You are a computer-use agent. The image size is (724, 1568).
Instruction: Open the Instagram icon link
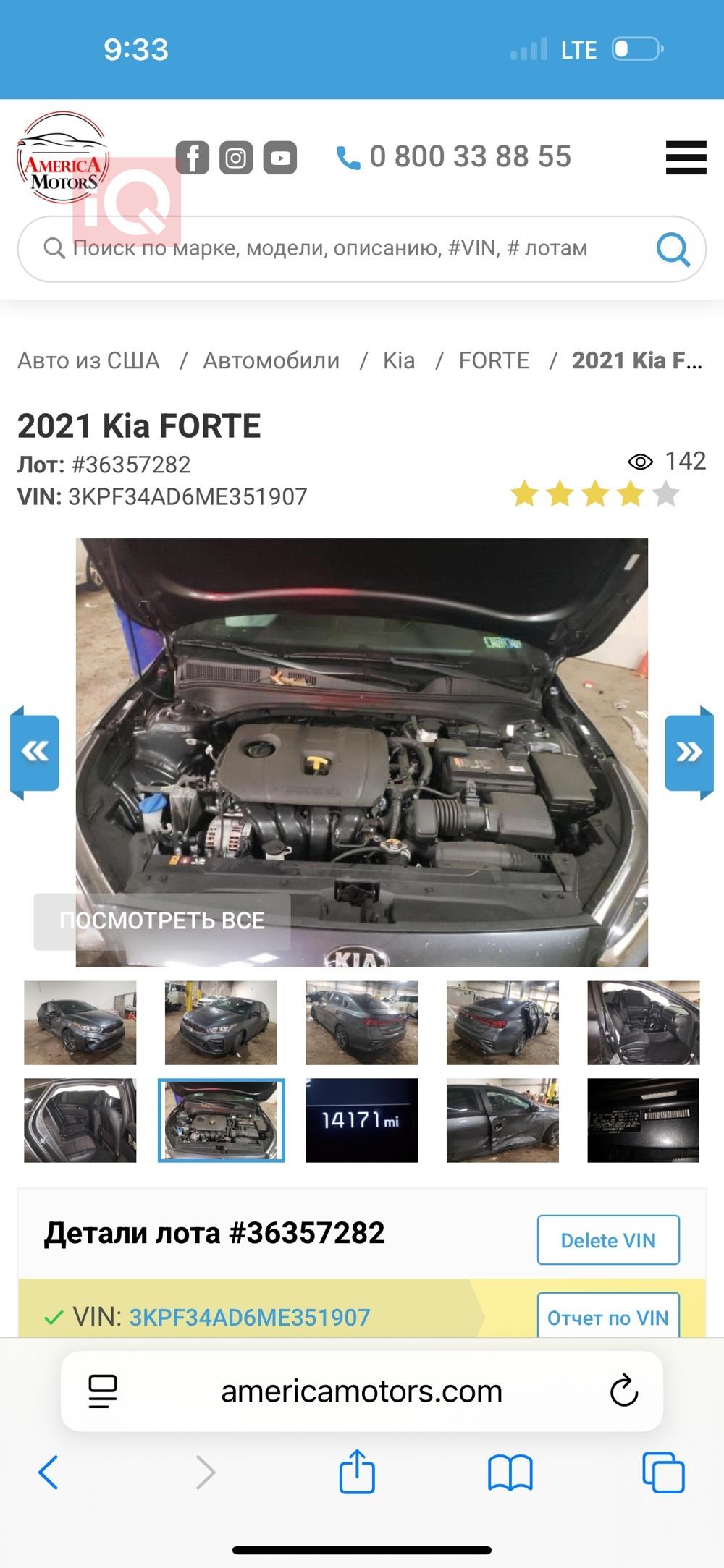[236, 157]
